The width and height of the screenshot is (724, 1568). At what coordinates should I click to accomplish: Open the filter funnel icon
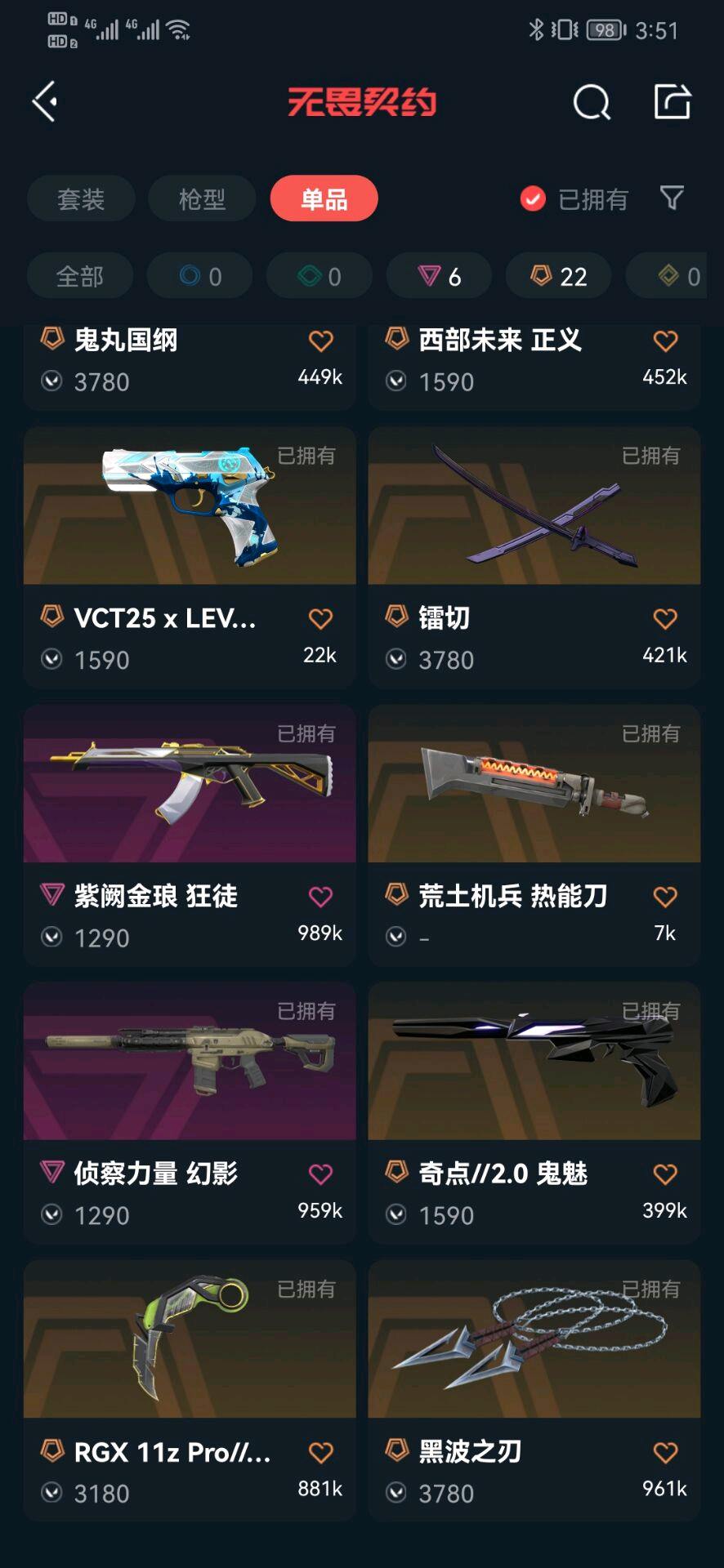[x=672, y=198]
